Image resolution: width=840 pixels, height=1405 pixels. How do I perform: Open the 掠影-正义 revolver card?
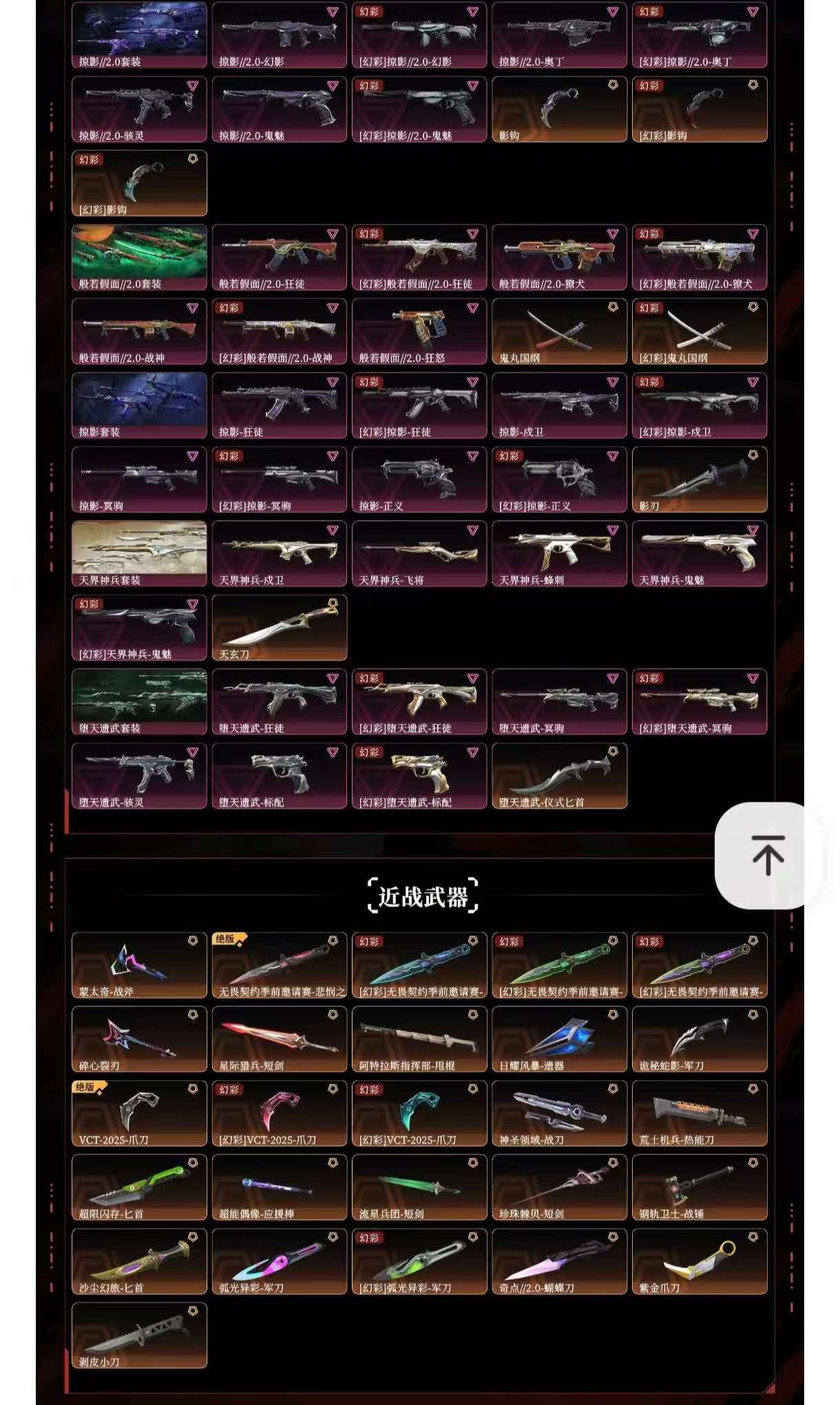[419, 480]
